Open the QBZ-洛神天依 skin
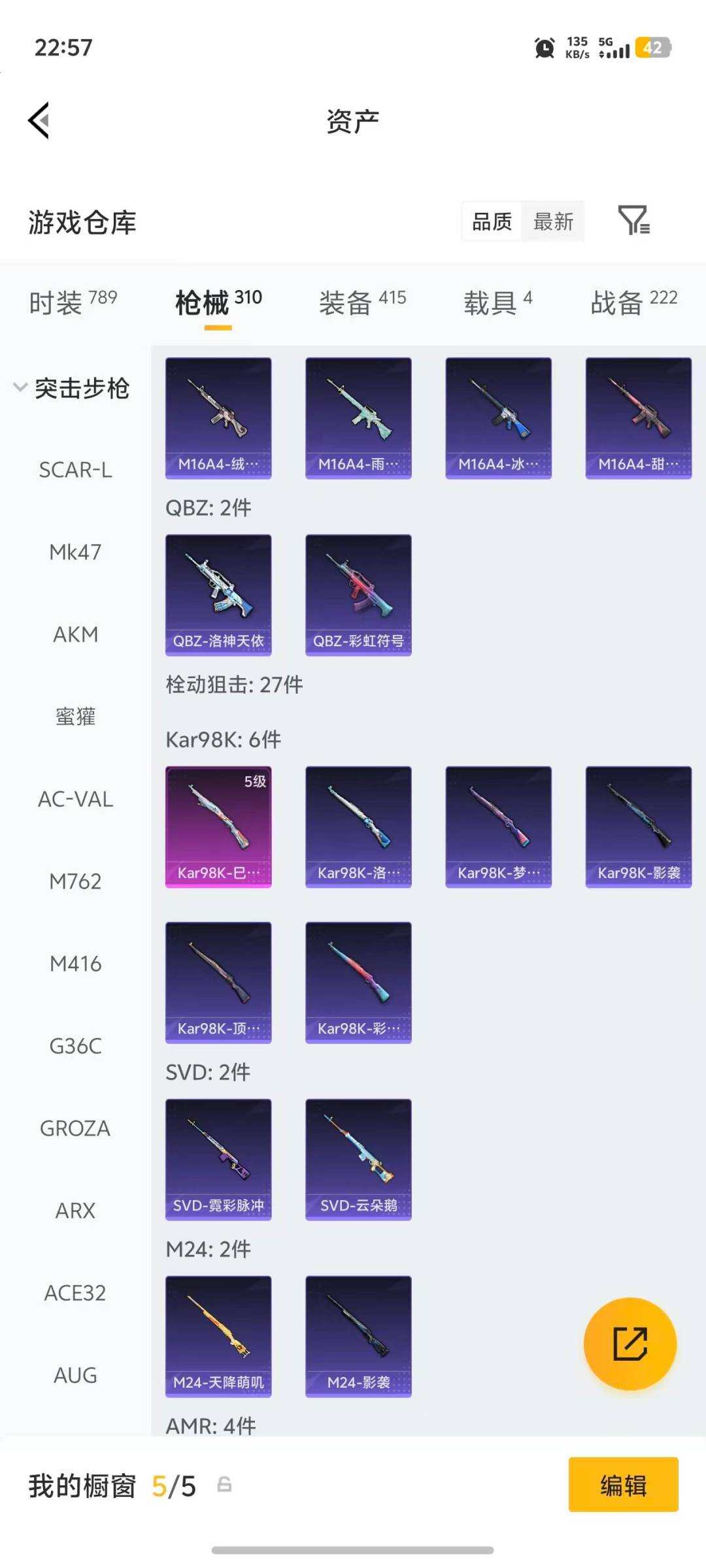 coord(218,595)
